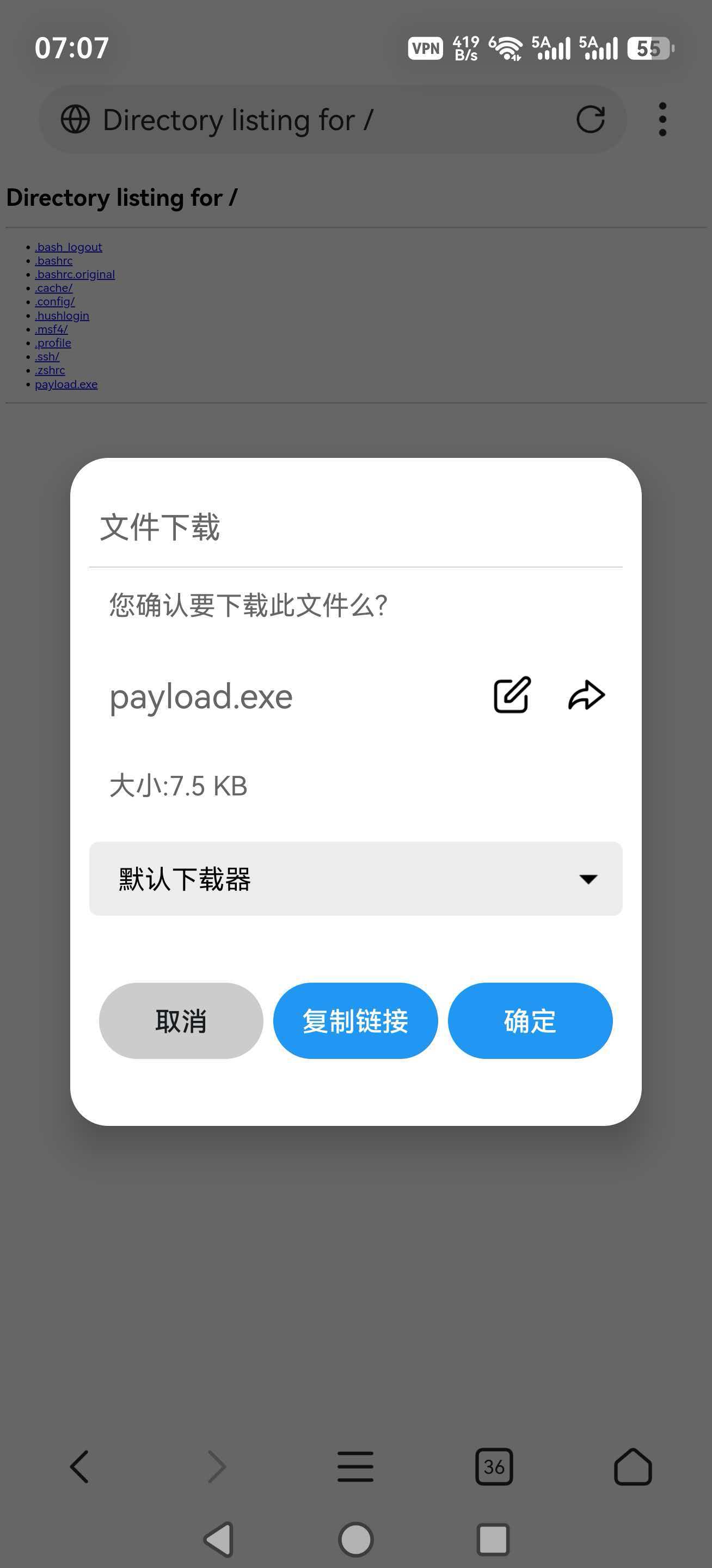The height and width of the screenshot is (1568, 712).
Task: Expand the 默认下载器 downloader dropdown
Action: click(x=355, y=878)
